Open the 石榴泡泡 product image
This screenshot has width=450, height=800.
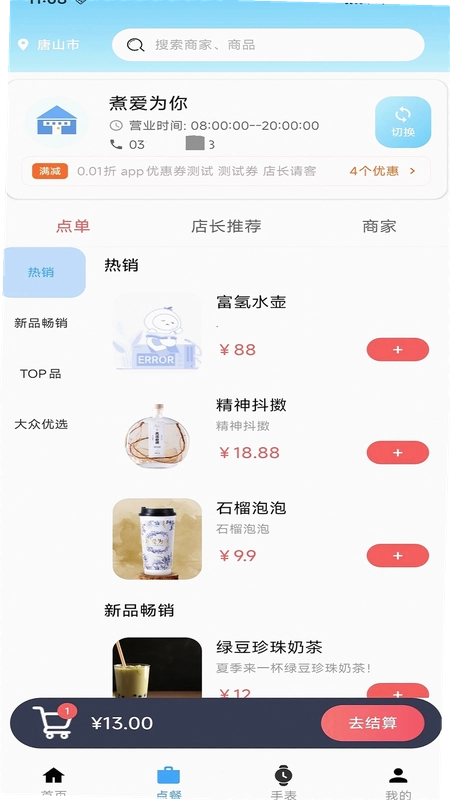coord(157,539)
